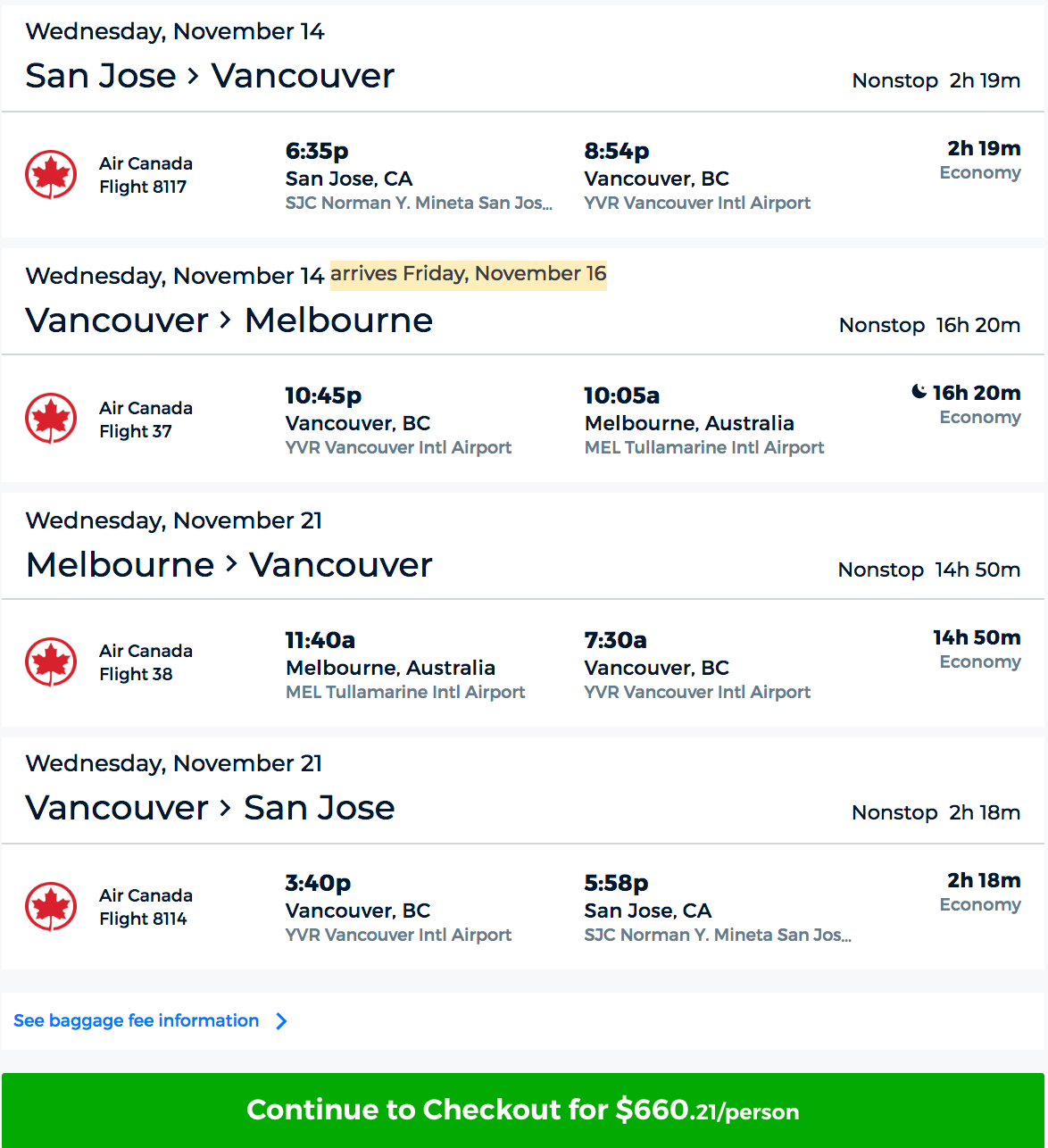Viewport: 1048px width, 1148px height.
Task: Continue to Checkout for $660.21/person
Action: [523, 1110]
